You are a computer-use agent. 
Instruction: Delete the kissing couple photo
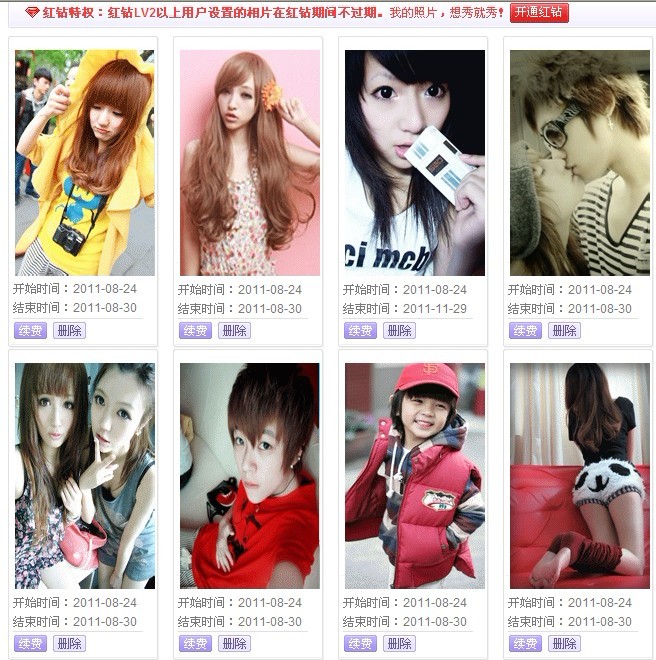[x=564, y=330]
